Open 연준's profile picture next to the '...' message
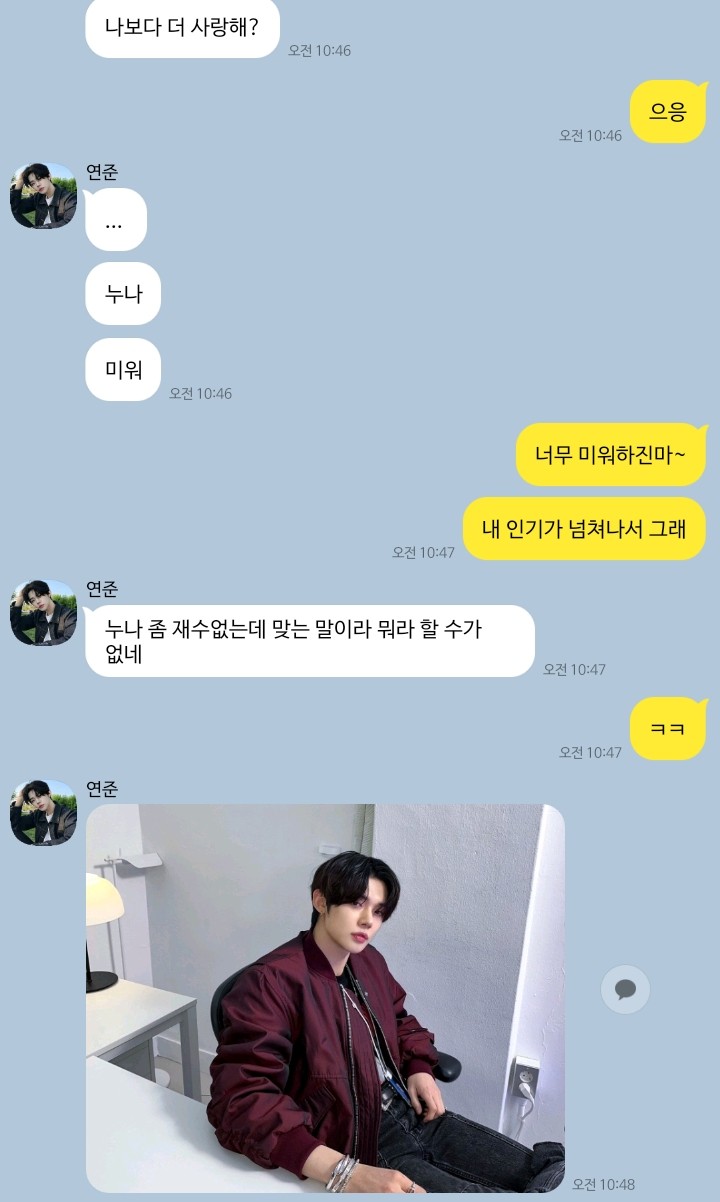 tap(43, 196)
